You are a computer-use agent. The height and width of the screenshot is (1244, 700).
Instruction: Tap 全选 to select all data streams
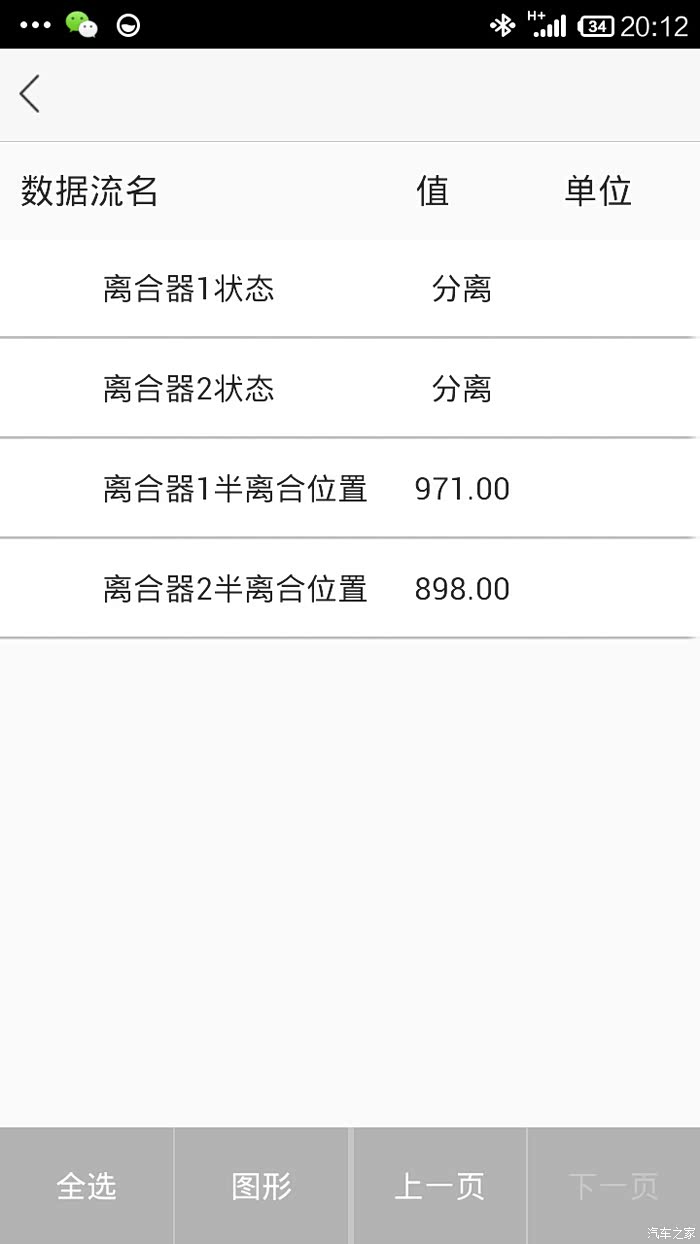point(87,1186)
